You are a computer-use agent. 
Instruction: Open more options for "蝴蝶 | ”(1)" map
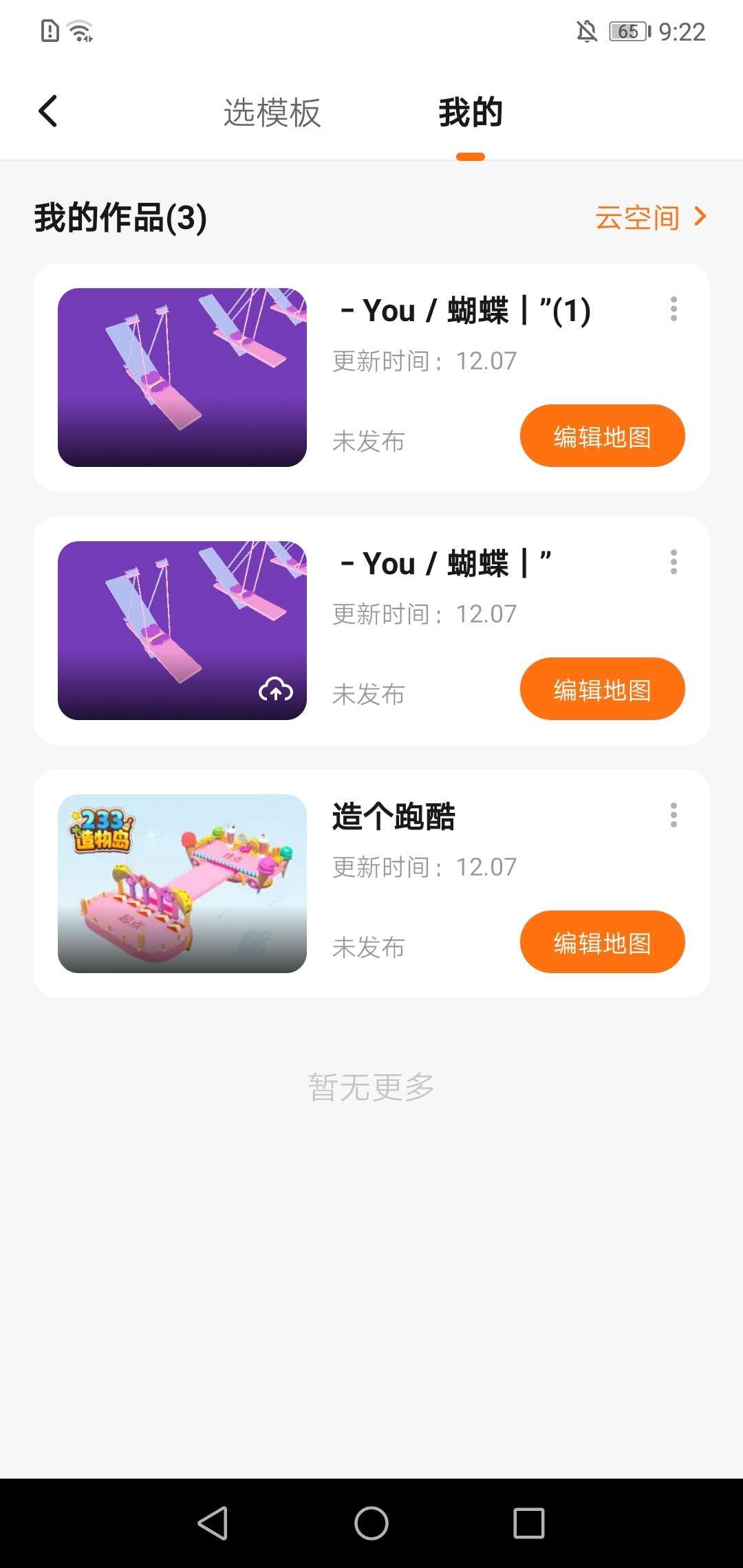[674, 309]
